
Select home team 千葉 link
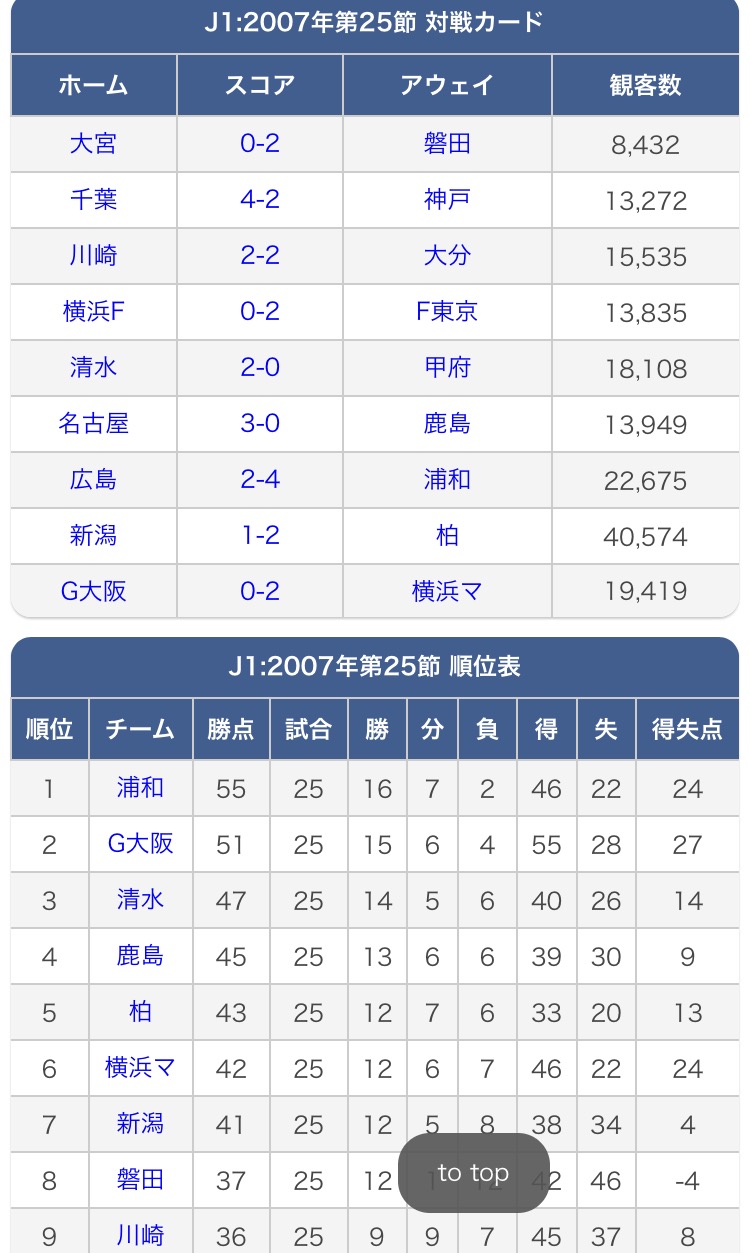[x=93, y=200]
